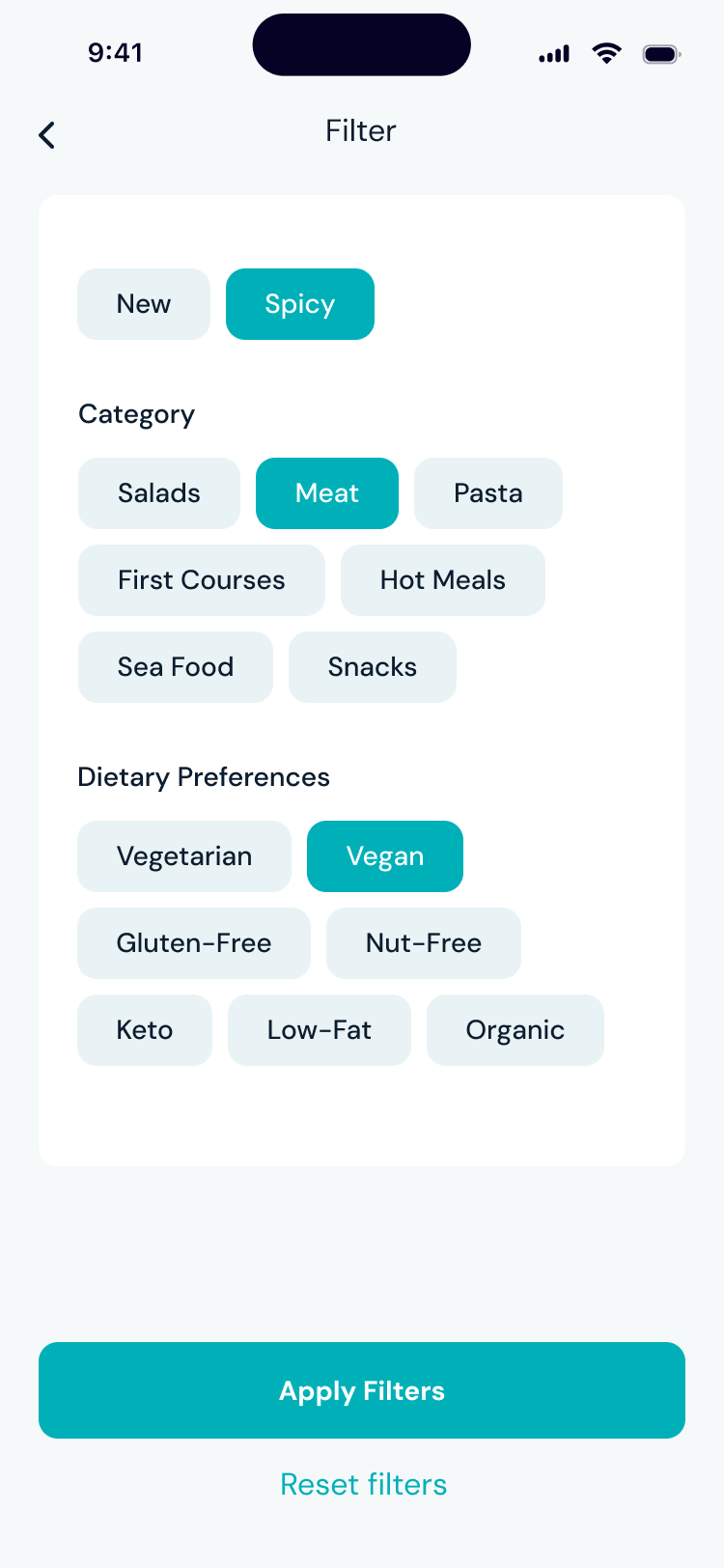This screenshot has height=1568, width=724.
Task: Select First Courses chip
Action: [x=202, y=580]
